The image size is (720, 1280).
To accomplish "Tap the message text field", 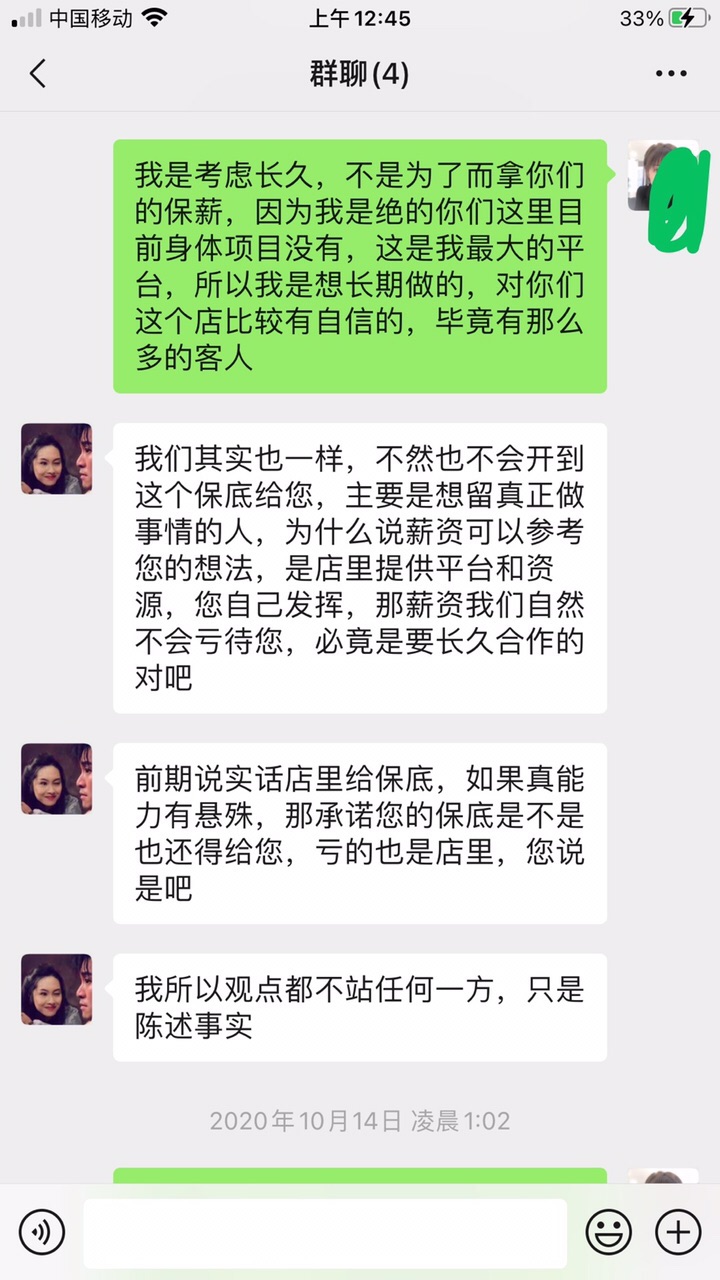I will pyautogui.click(x=325, y=1232).
